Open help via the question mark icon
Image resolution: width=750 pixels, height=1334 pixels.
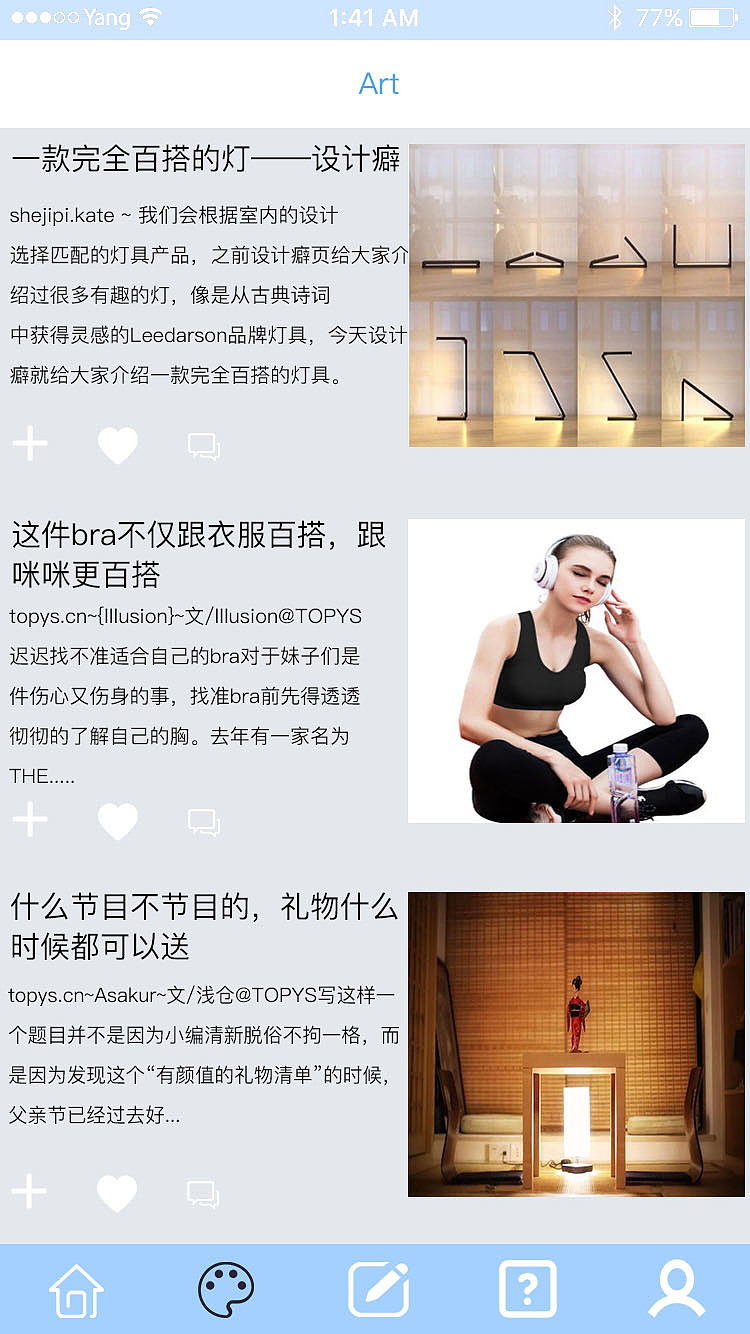(x=529, y=1290)
